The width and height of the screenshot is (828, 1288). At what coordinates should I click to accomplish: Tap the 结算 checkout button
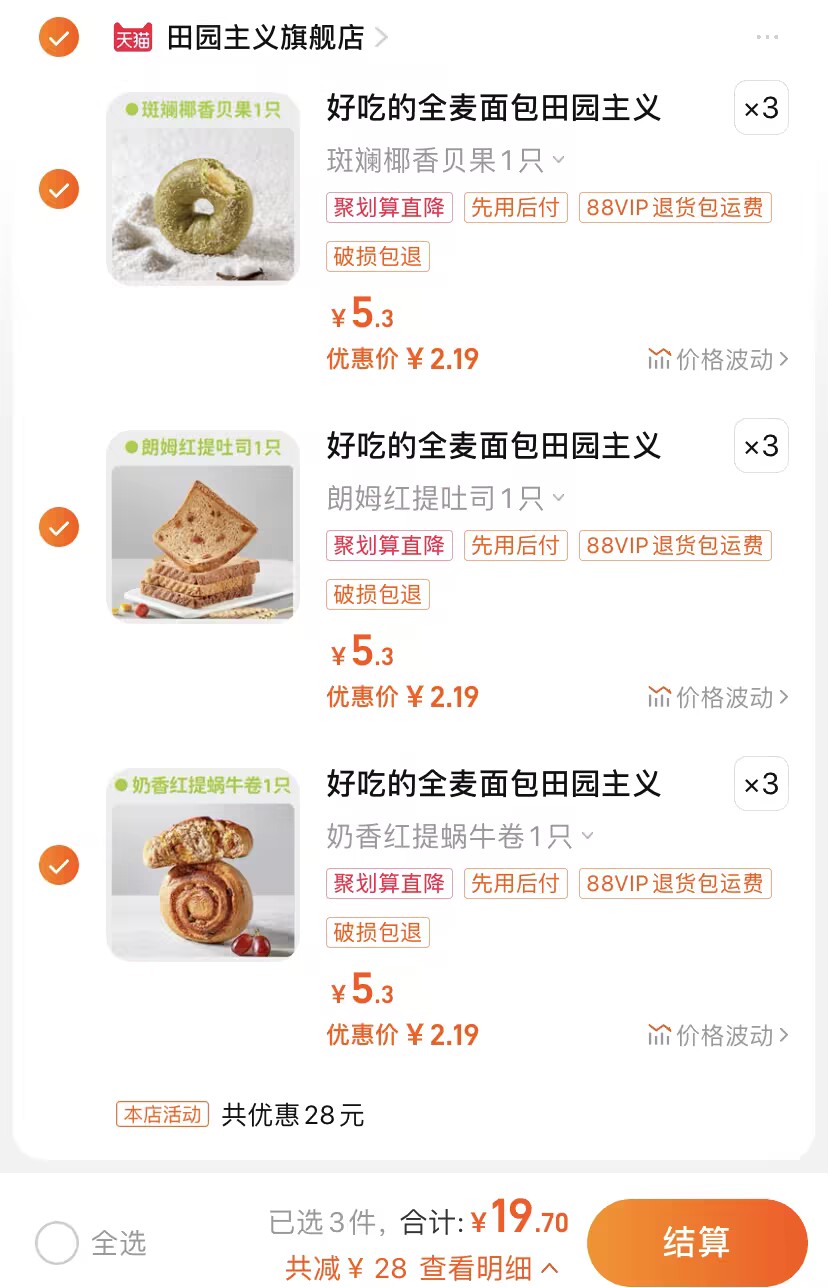point(697,1241)
